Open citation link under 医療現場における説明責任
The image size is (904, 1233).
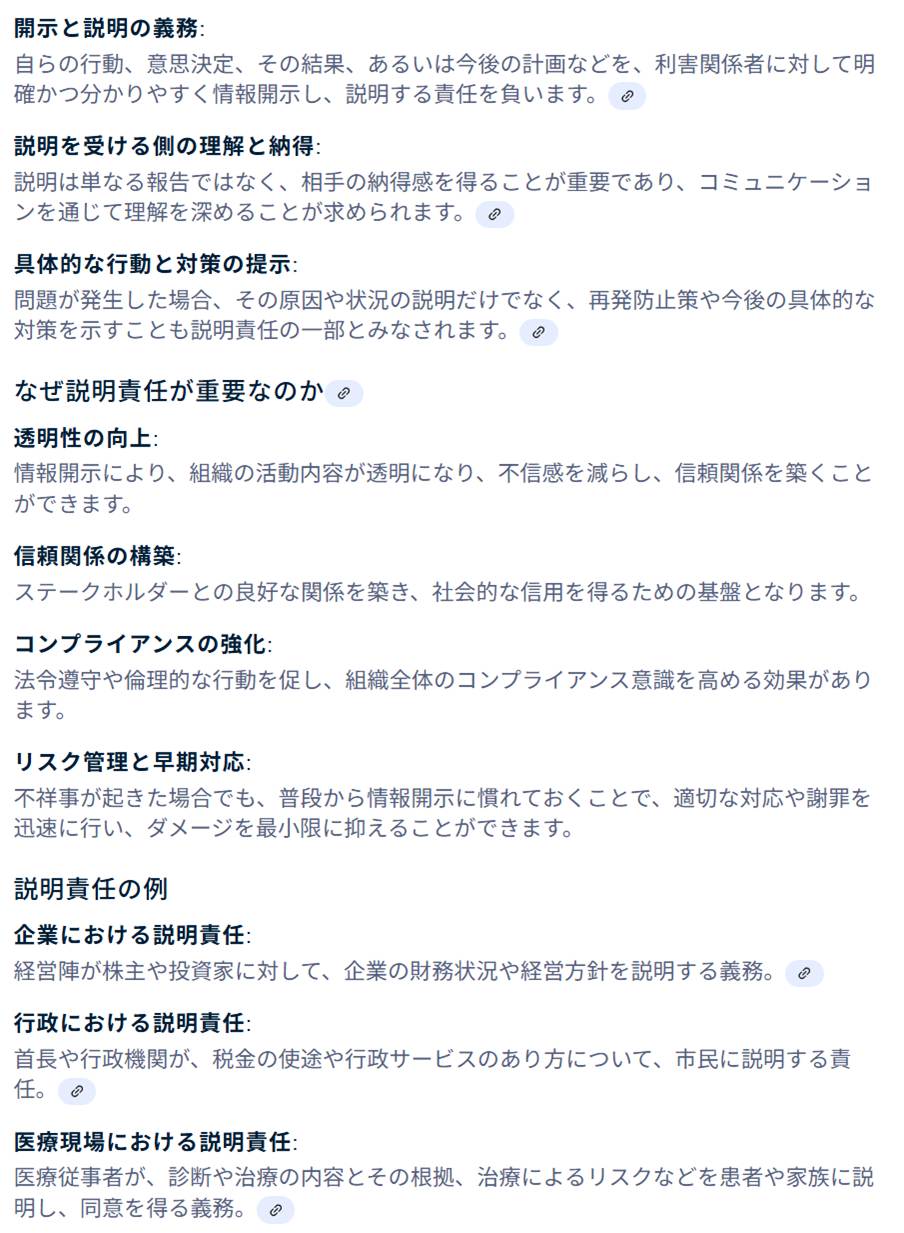point(276,1211)
